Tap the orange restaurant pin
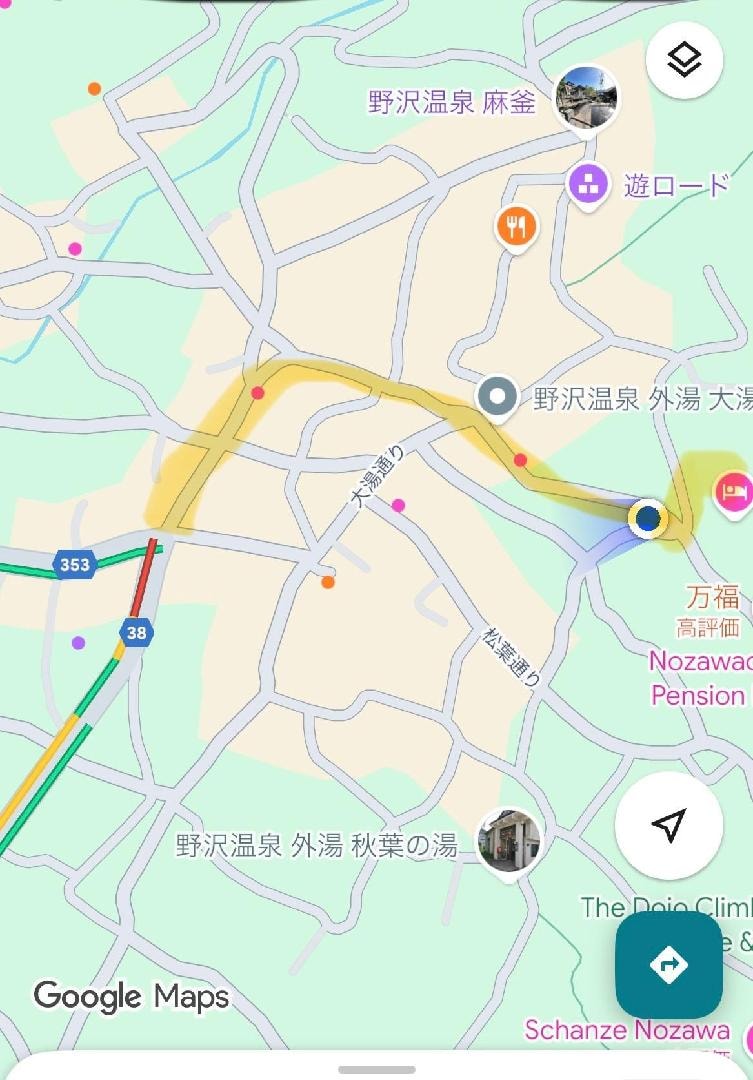 tap(516, 228)
